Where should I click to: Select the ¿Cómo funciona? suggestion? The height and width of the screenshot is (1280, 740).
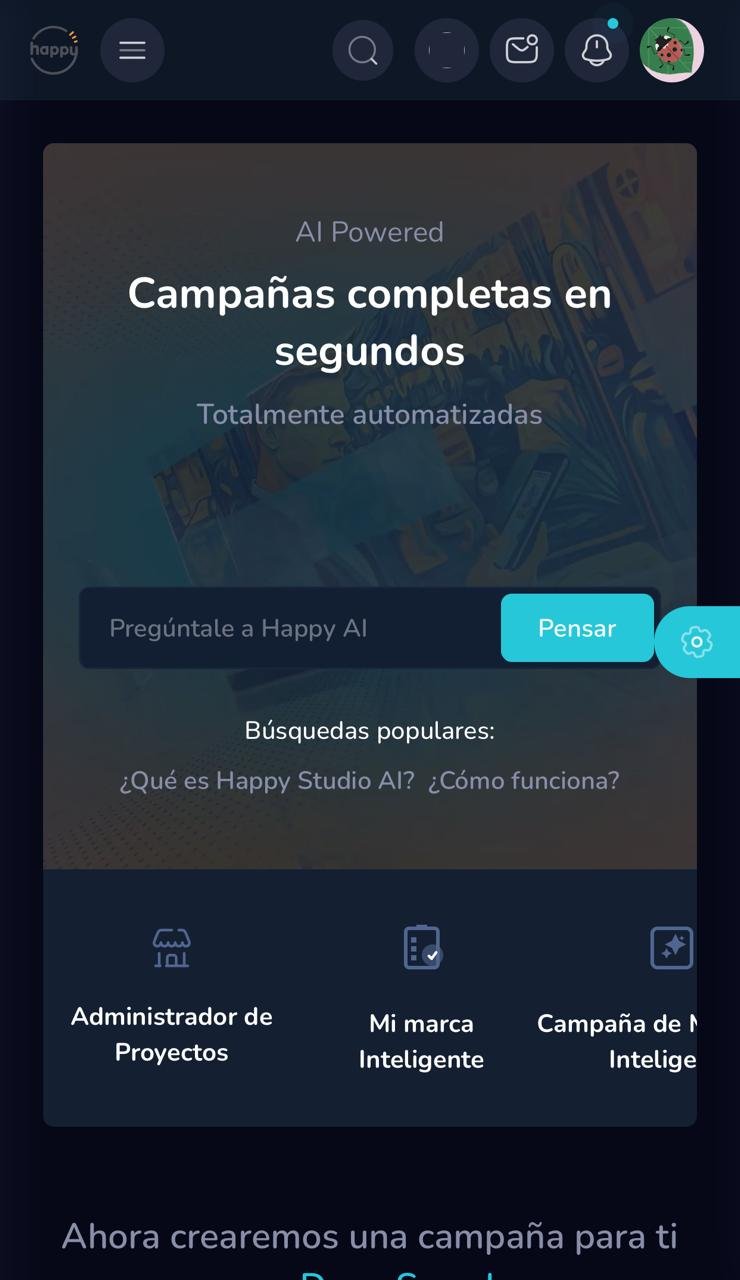pos(524,781)
